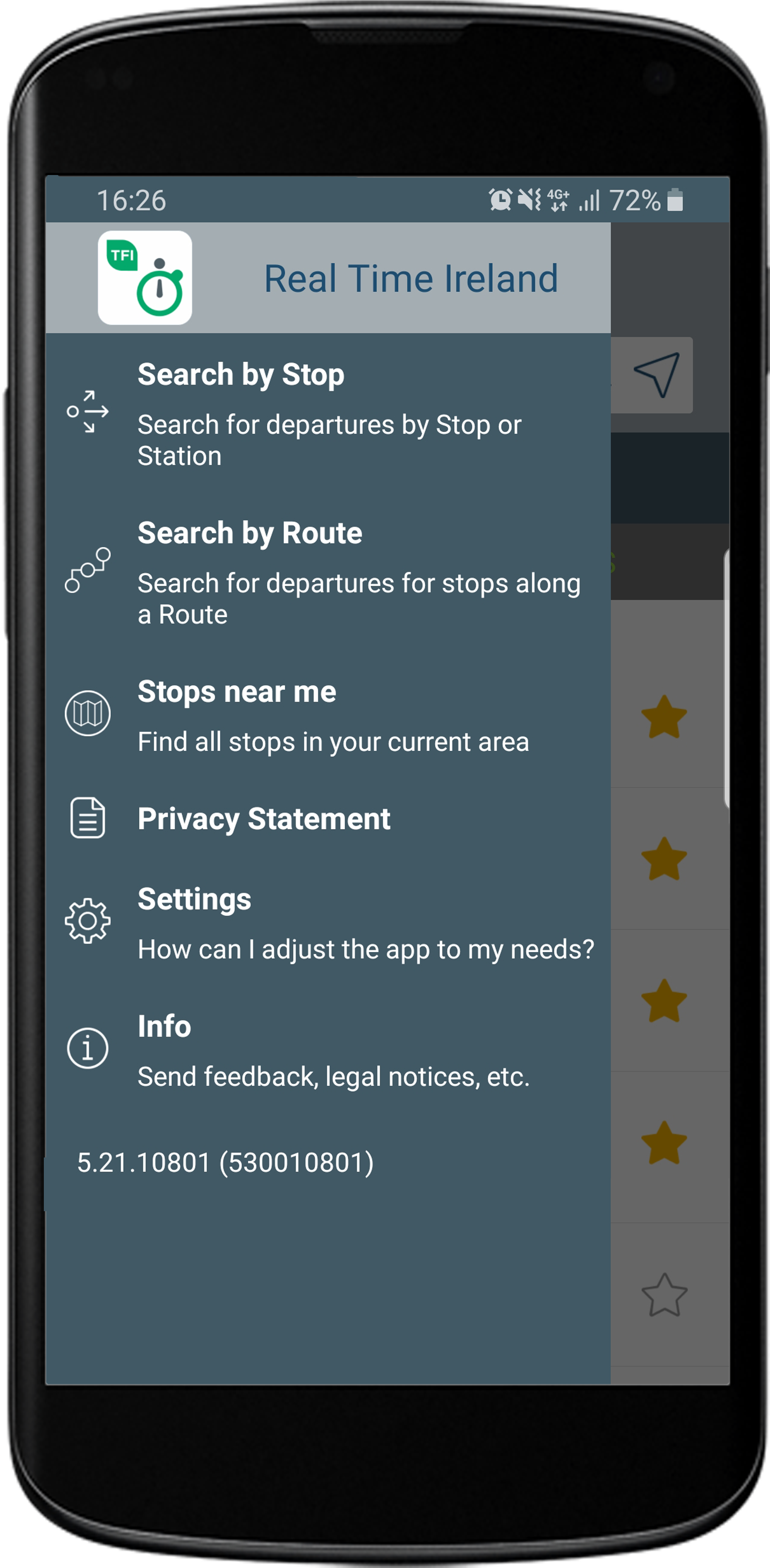Image resolution: width=770 pixels, height=1568 pixels.
Task: View the Privacy Statement
Action: coord(328,819)
